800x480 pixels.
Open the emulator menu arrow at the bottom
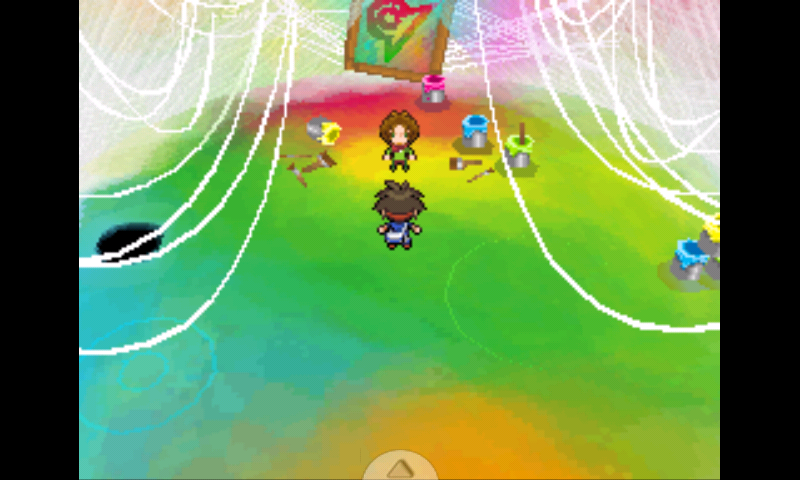tap(399, 467)
